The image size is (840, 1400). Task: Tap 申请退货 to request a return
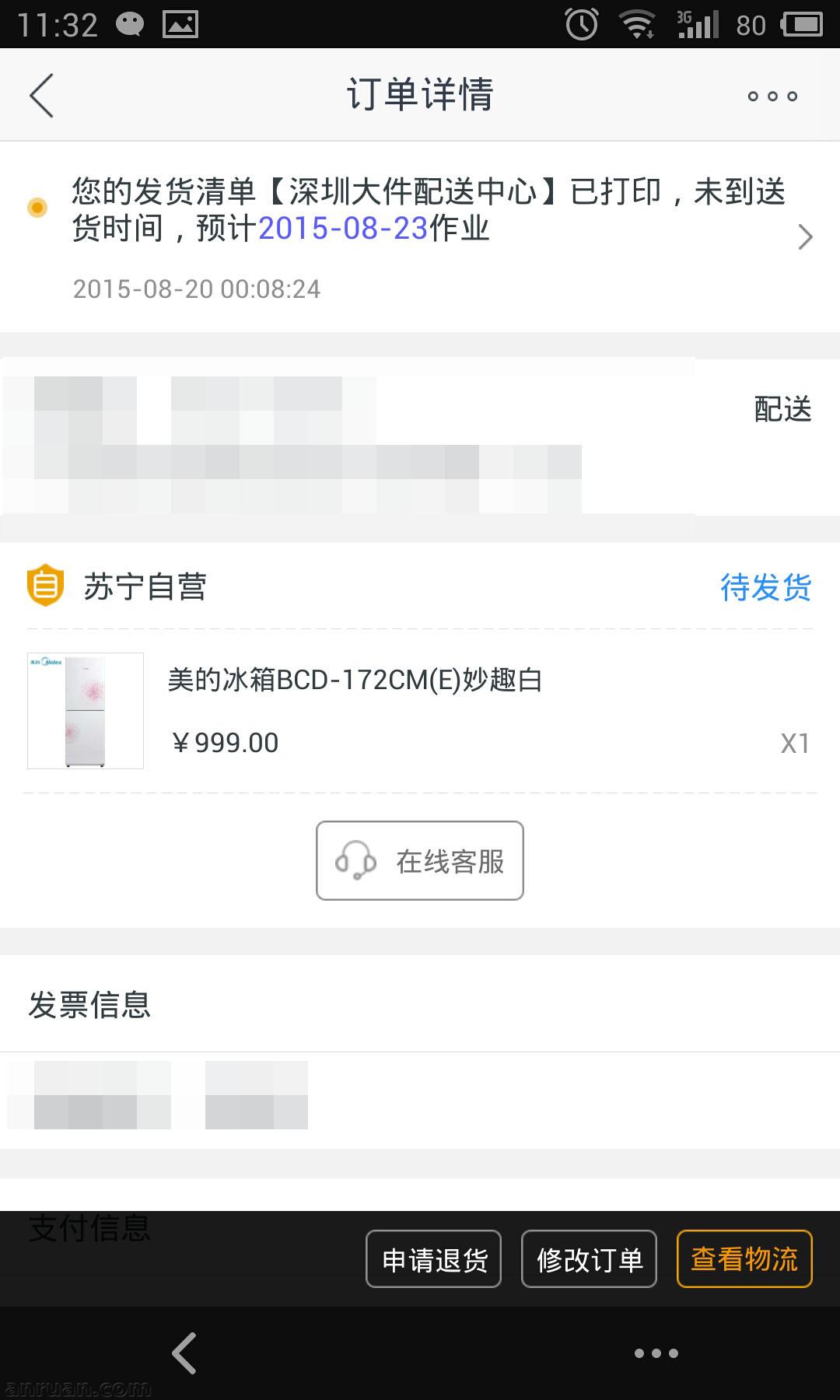(x=433, y=1258)
